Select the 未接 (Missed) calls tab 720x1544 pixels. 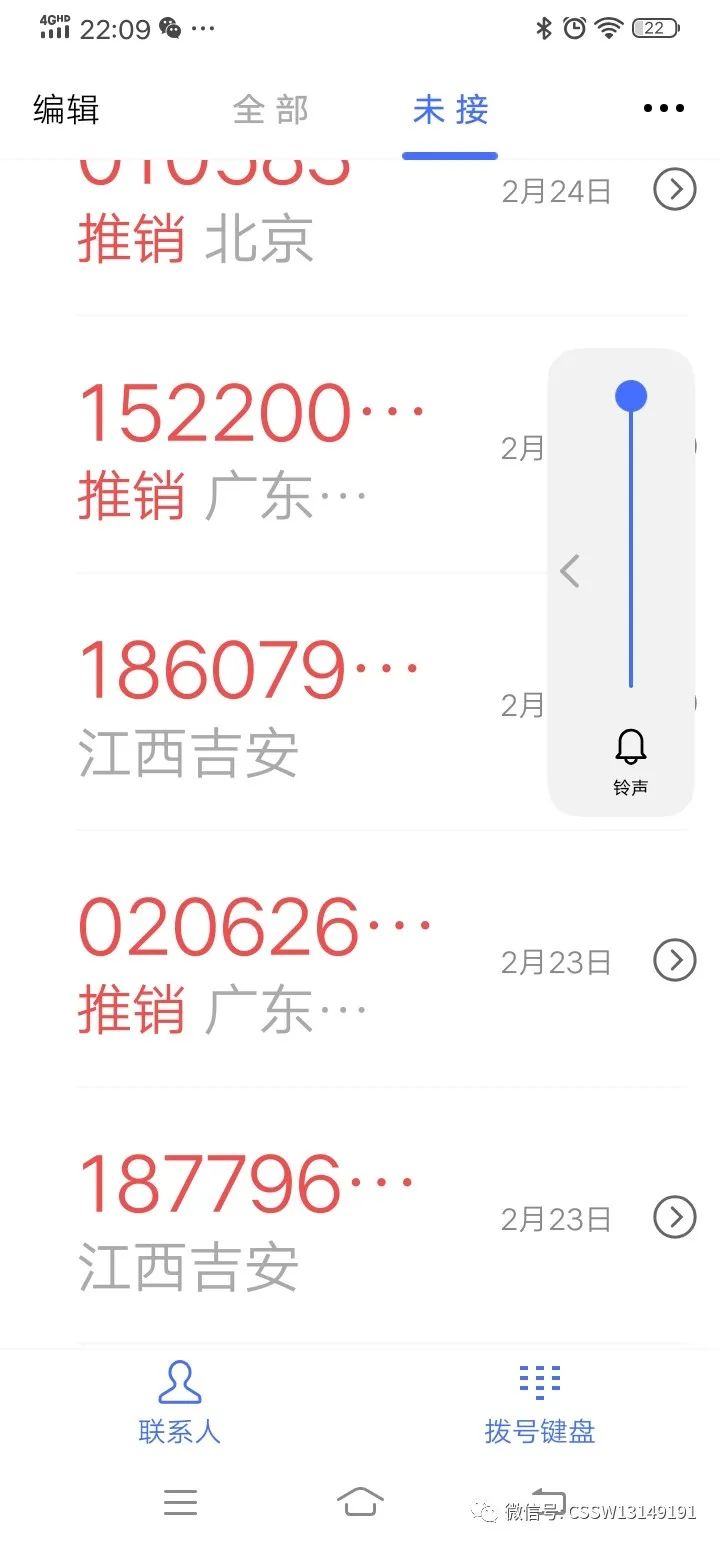click(x=449, y=110)
